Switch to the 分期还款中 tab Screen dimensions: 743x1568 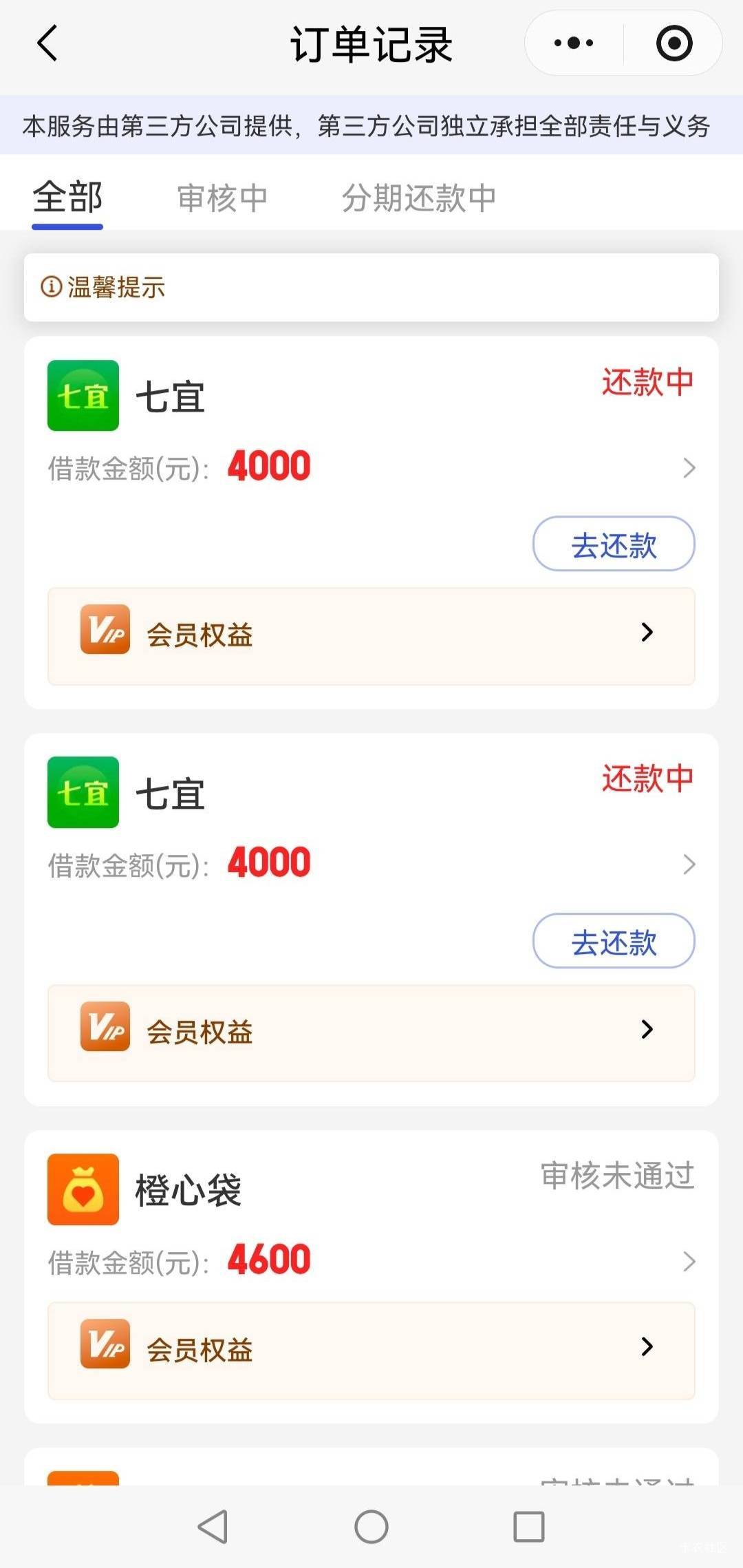[x=418, y=198]
